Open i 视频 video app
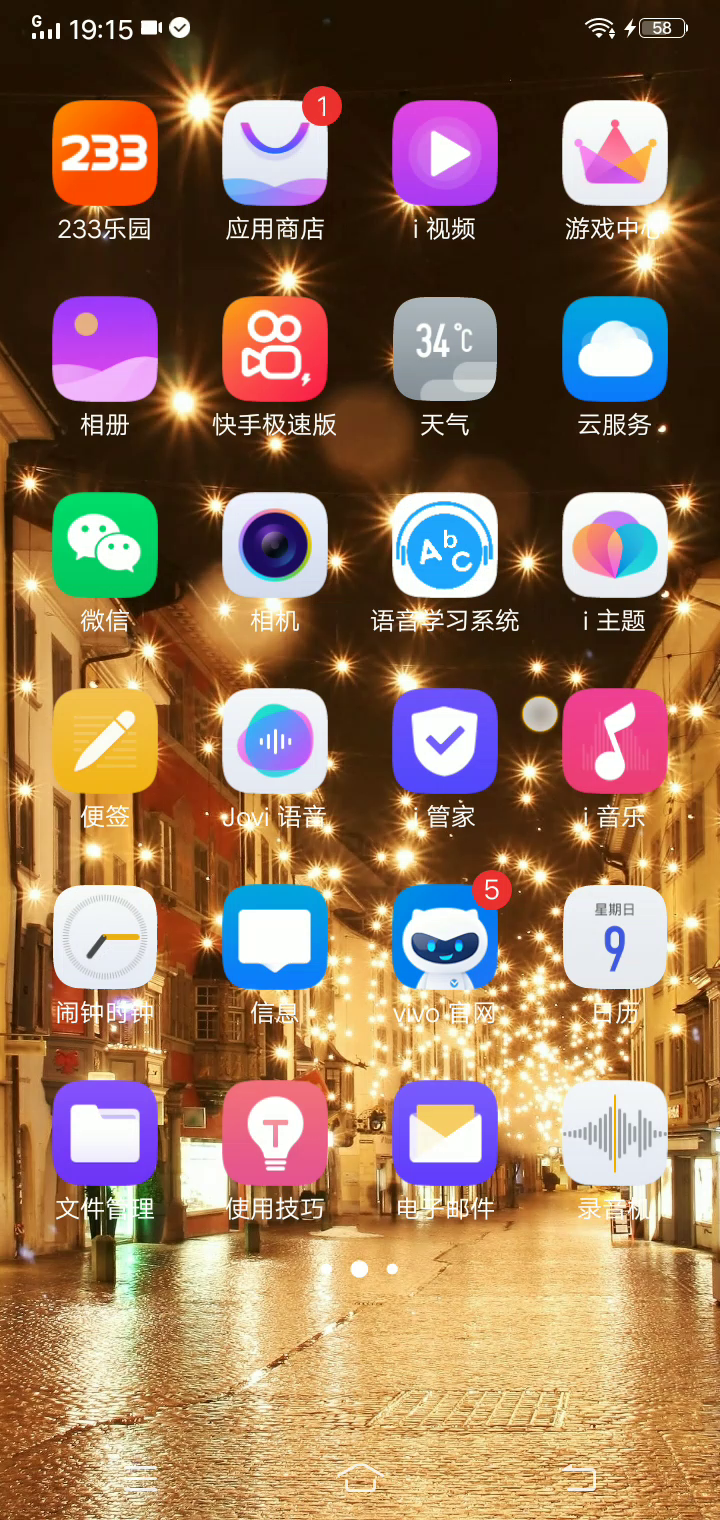720x1520 pixels. 445,153
